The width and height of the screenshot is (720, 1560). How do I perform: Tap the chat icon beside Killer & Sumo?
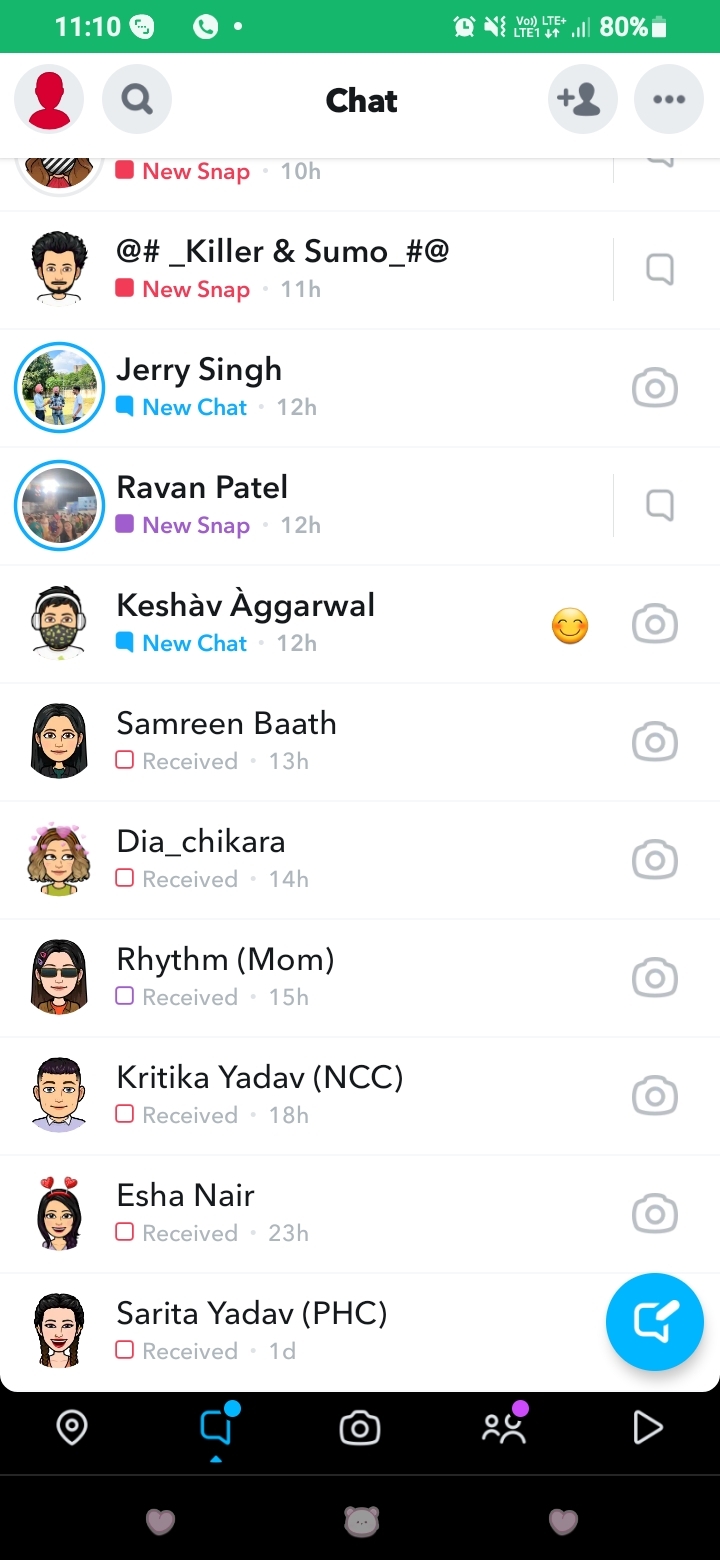coord(660,269)
